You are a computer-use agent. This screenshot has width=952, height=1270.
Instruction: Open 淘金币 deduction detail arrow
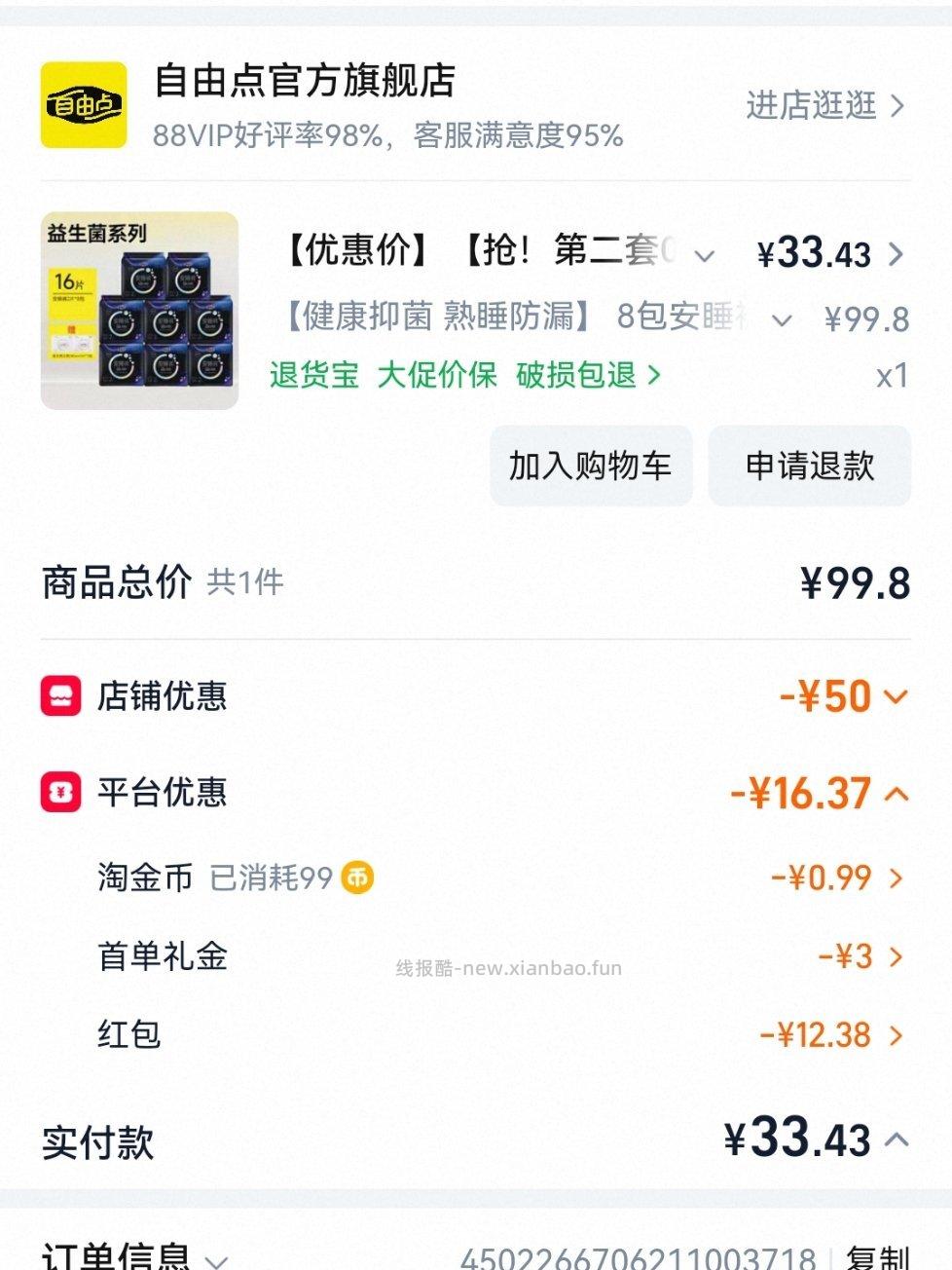pos(897,878)
